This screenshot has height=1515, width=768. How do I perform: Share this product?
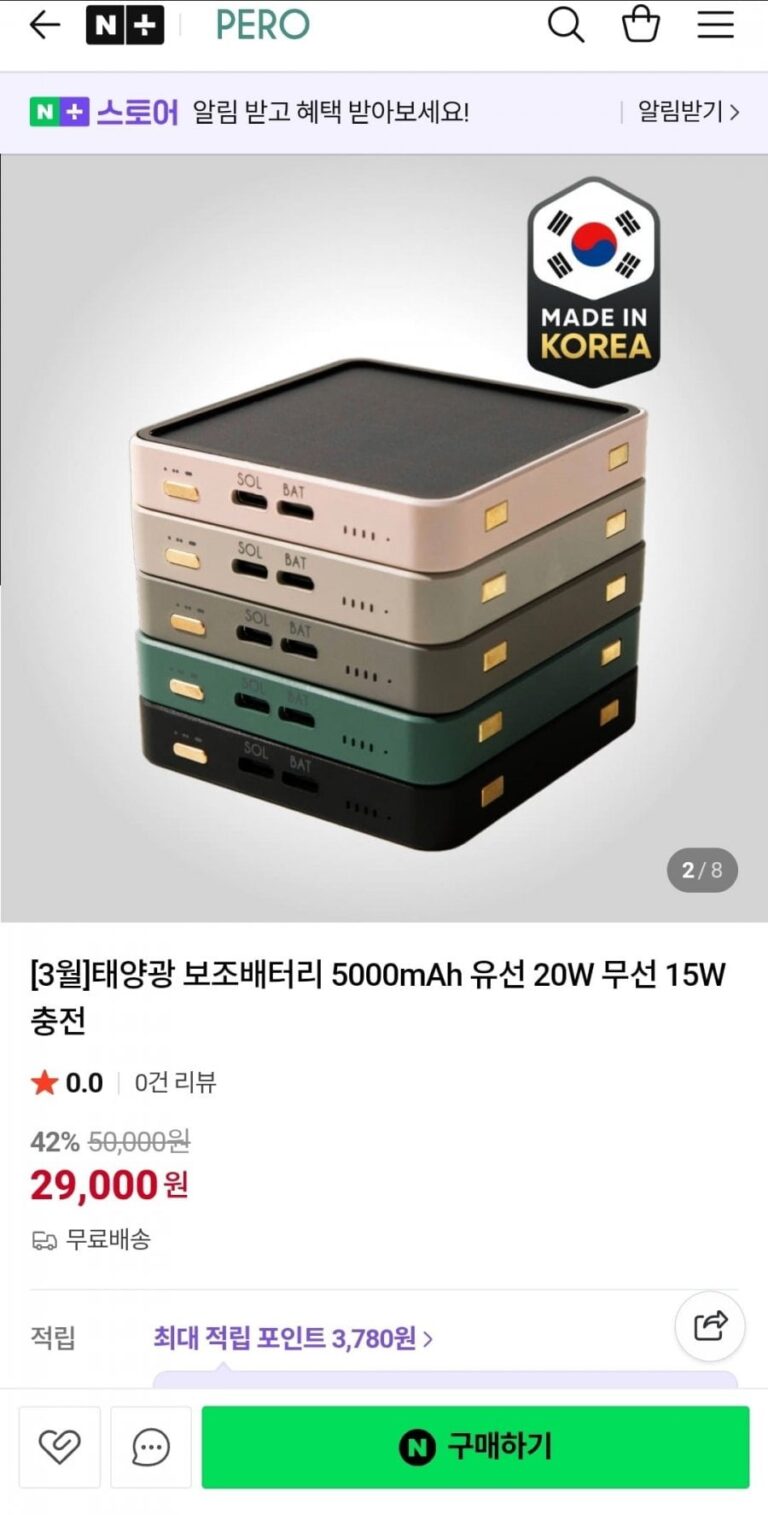[x=710, y=1327]
